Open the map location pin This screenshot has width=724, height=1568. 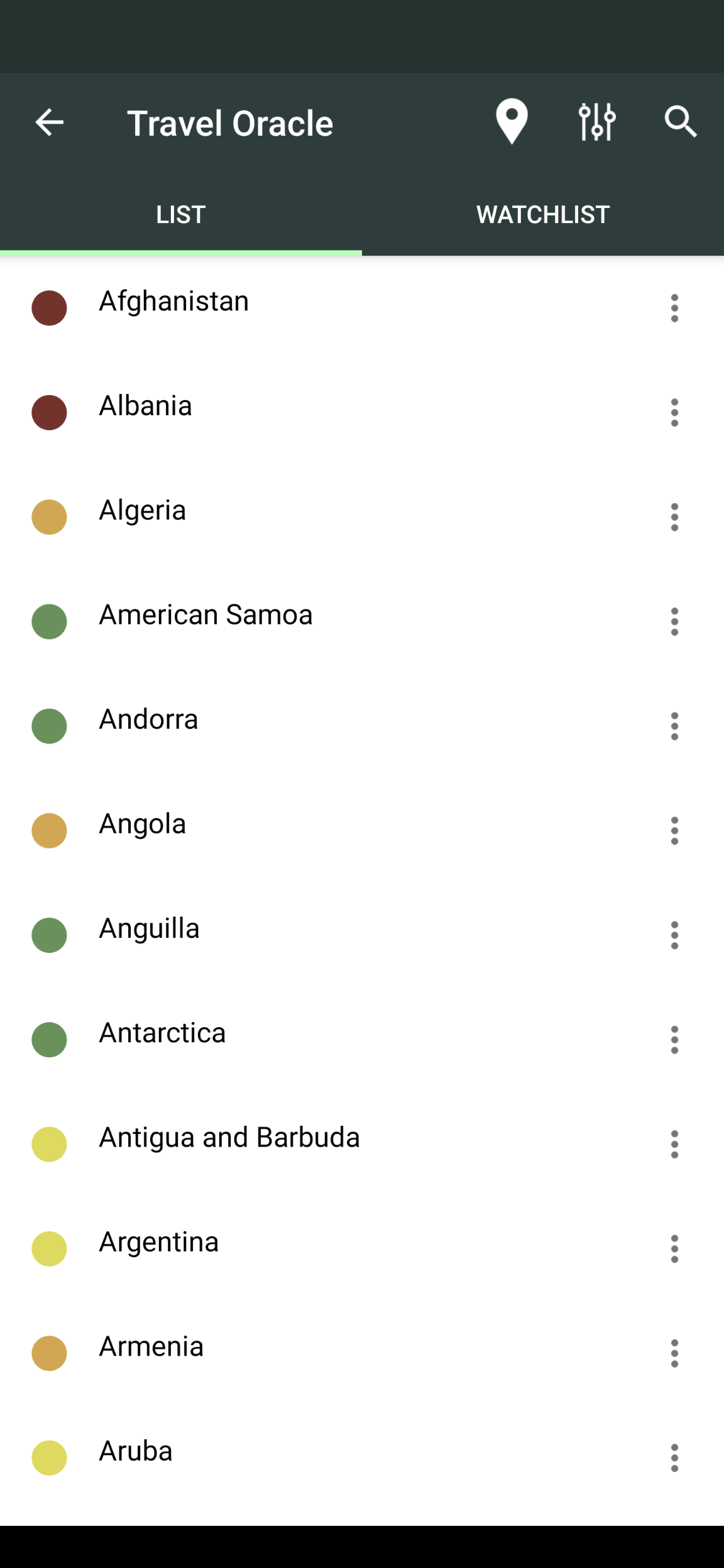512,122
